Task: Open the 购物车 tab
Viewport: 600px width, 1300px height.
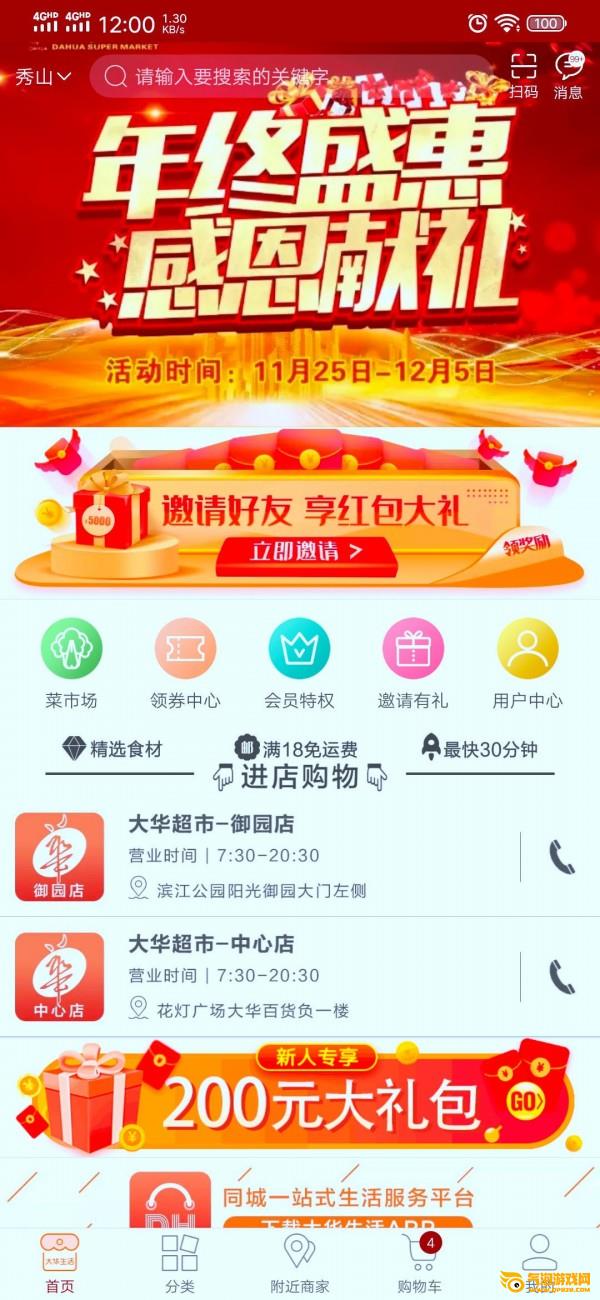Action: [x=419, y=1264]
